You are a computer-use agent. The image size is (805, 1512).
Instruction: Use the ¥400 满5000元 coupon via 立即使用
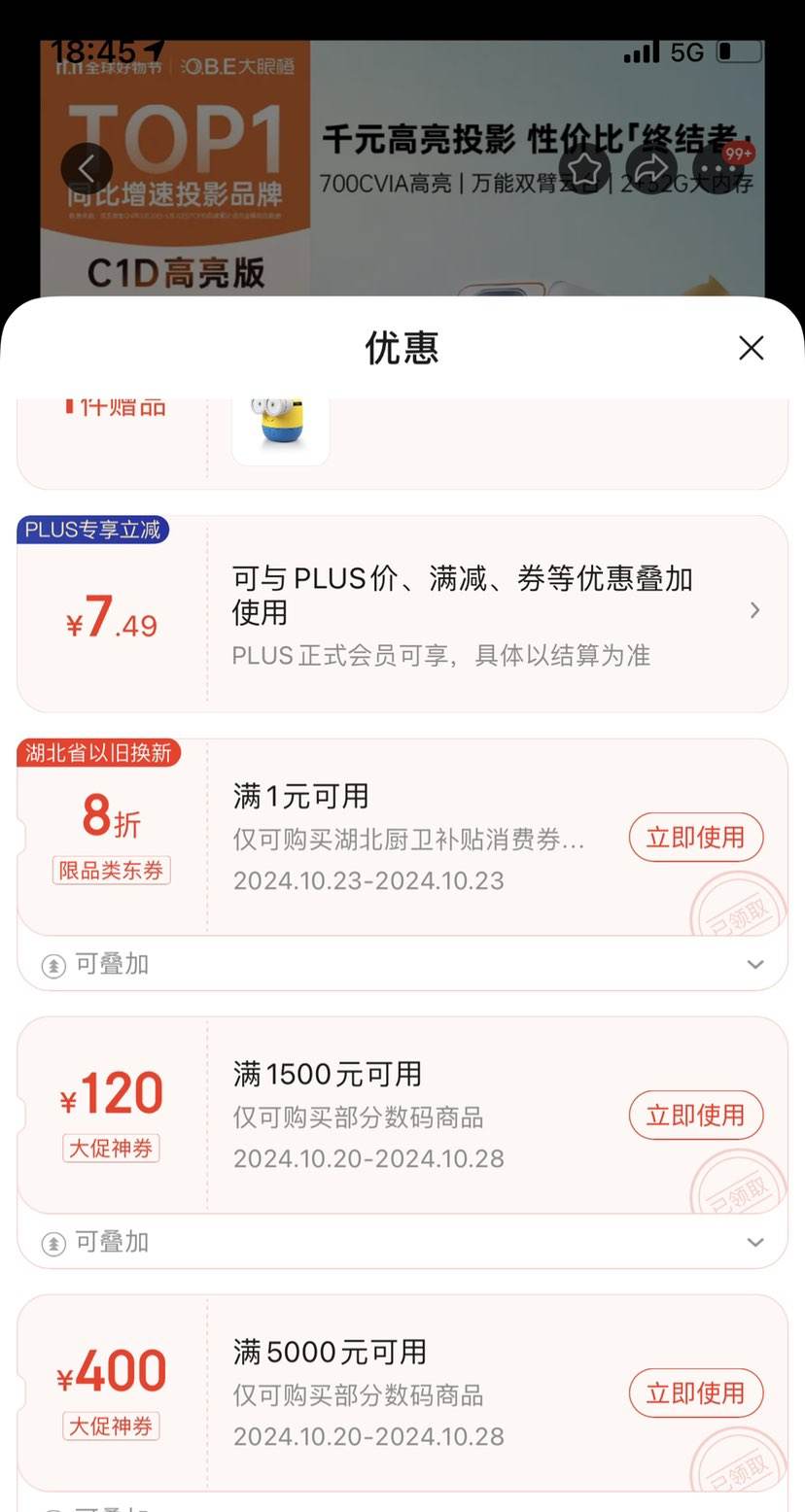696,1392
